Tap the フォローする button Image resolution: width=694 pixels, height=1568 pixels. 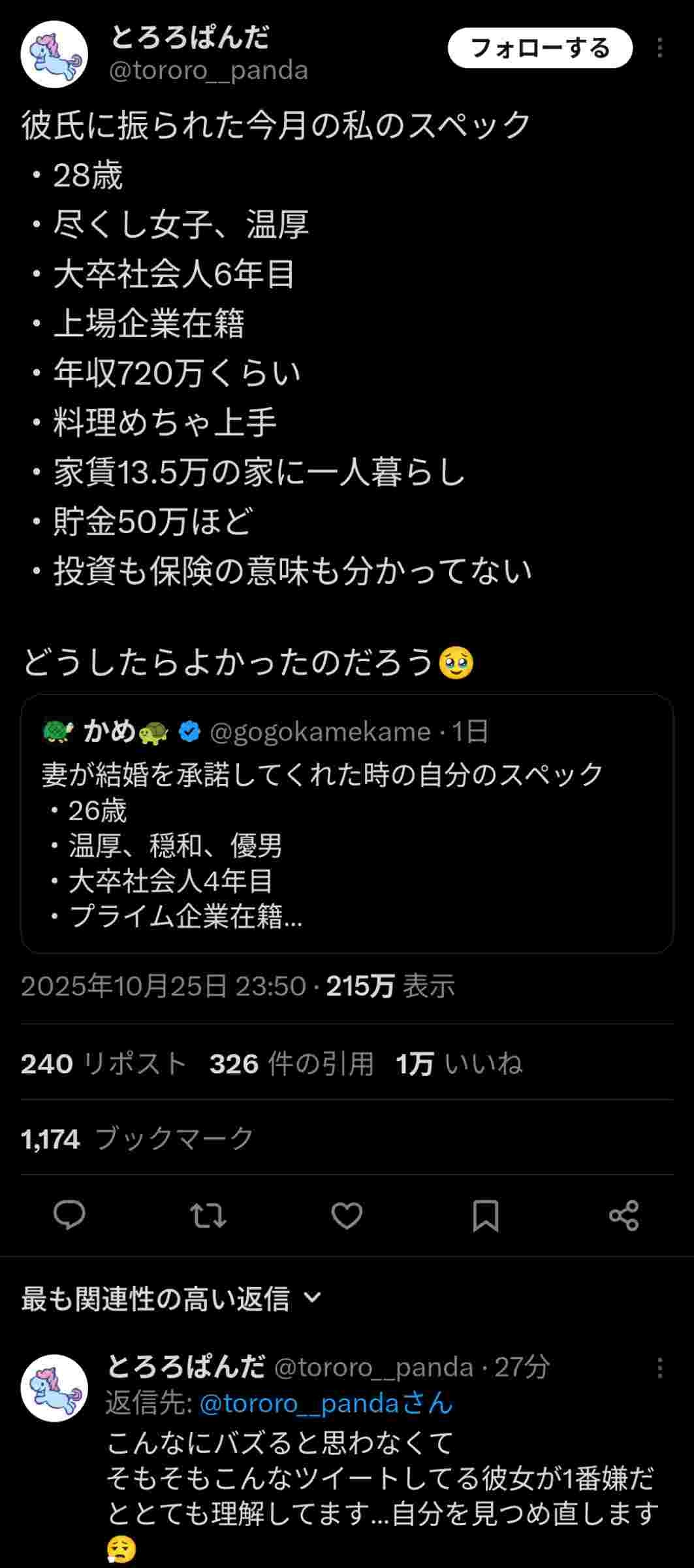click(x=540, y=48)
